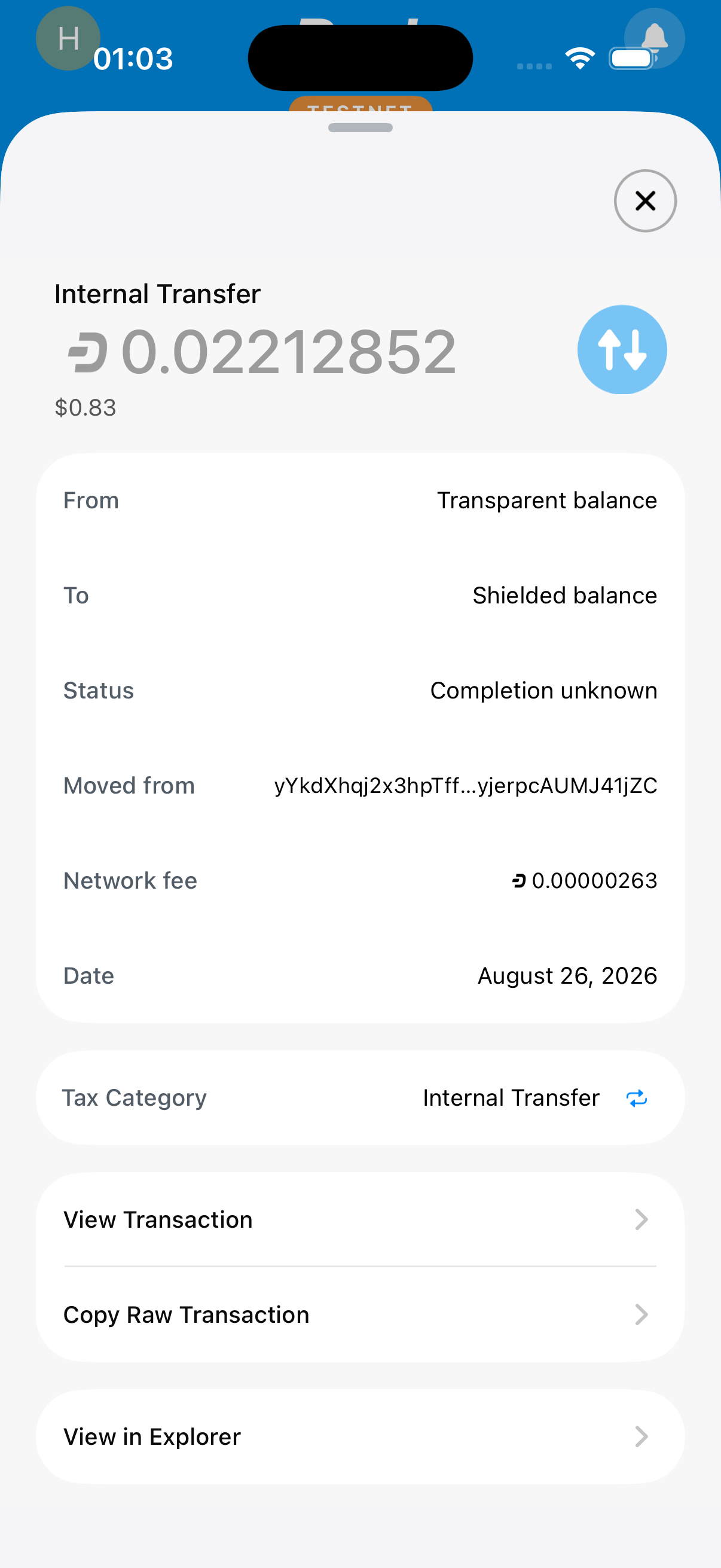Open the View Transaction row

(x=360, y=1219)
